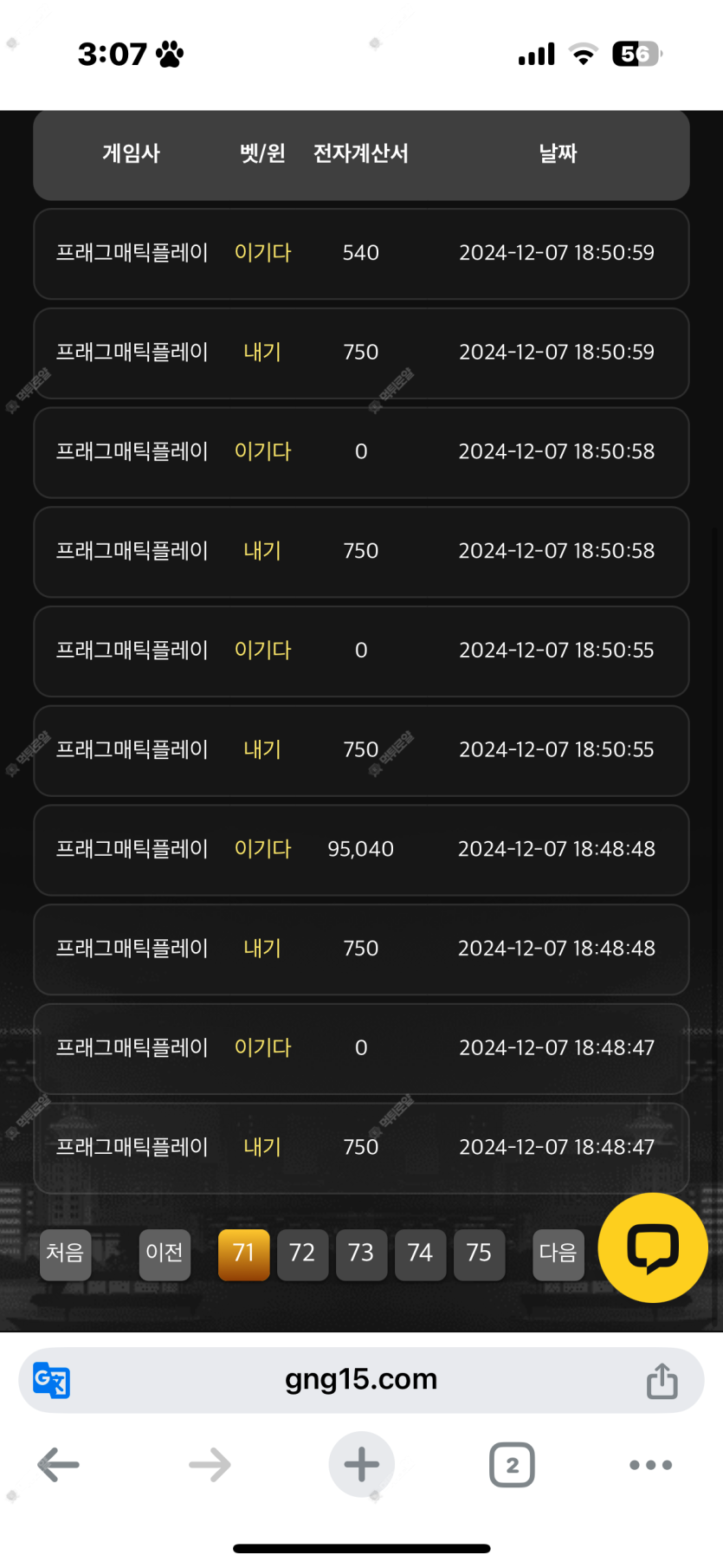Go back in the browser
723x1568 pixels.
(59, 1465)
